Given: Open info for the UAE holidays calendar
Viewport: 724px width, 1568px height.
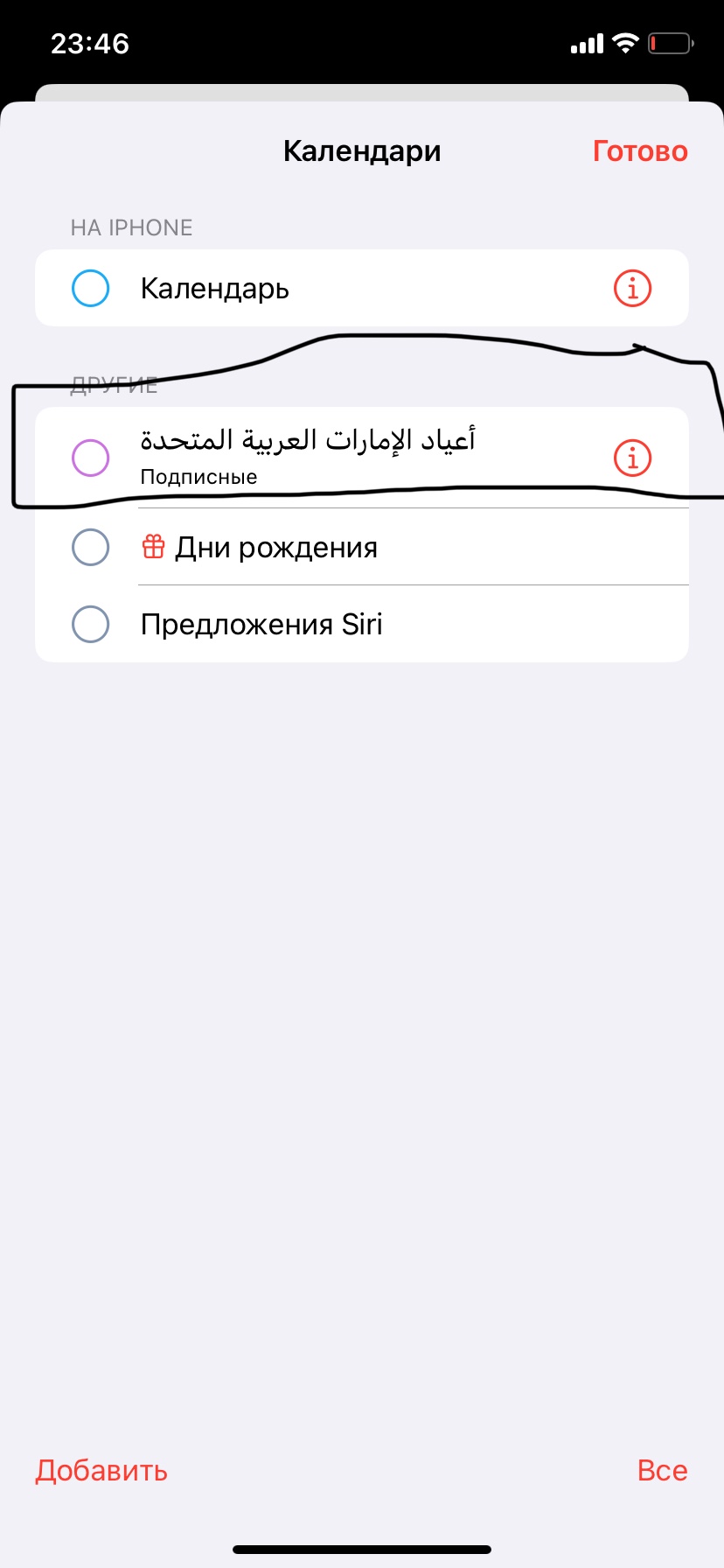Looking at the screenshot, I should click(x=631, y=458).
